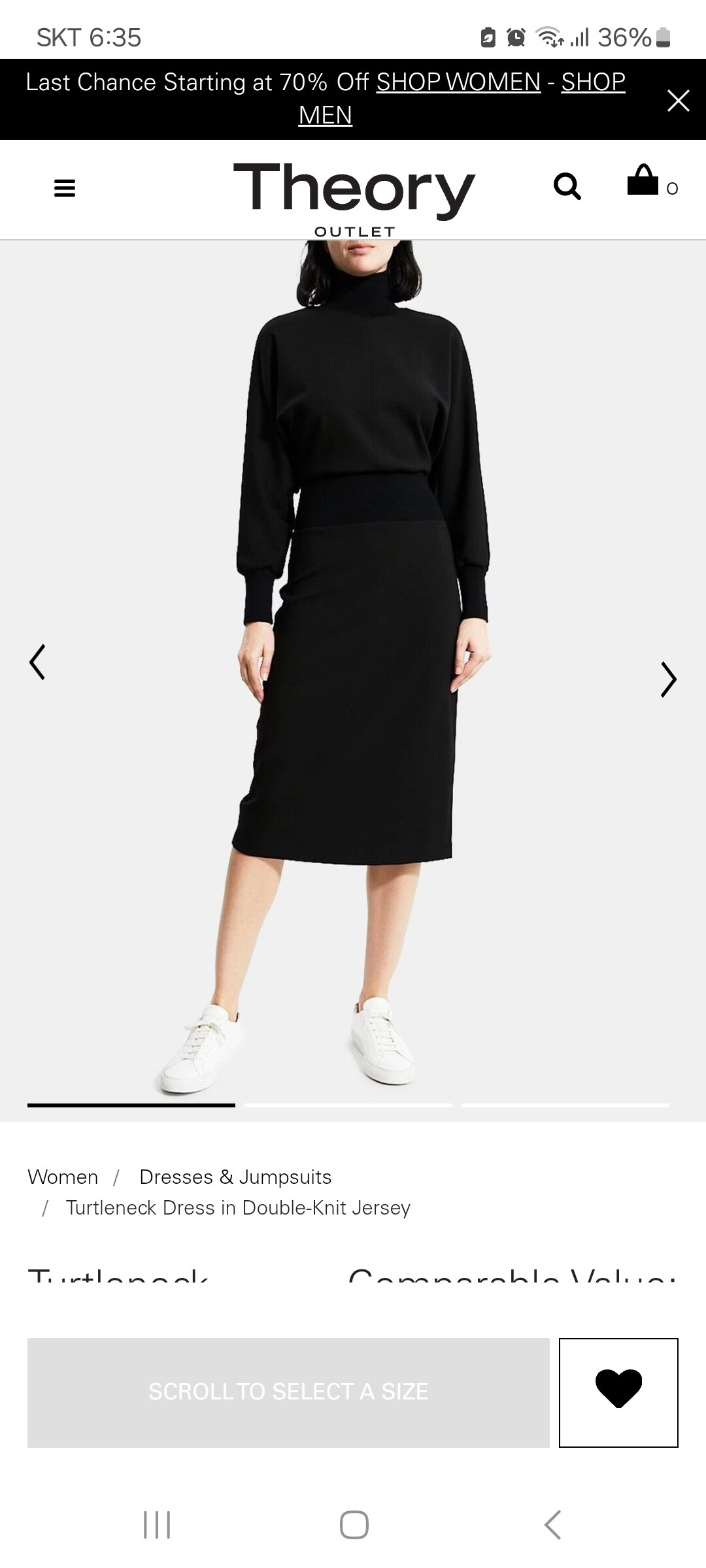This screenshot has height=1568, width=706.
Task: Tap Scroll to Select a Size button
Action: tap(288, 1392)
